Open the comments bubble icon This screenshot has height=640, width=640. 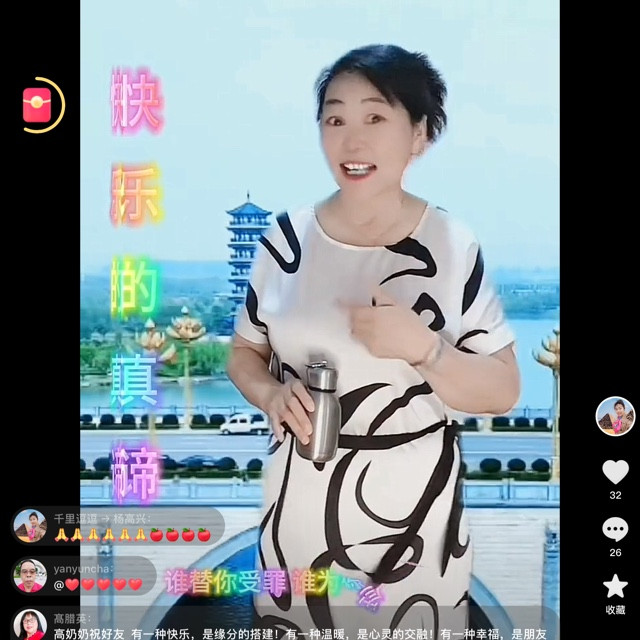[x=615, y=530]
